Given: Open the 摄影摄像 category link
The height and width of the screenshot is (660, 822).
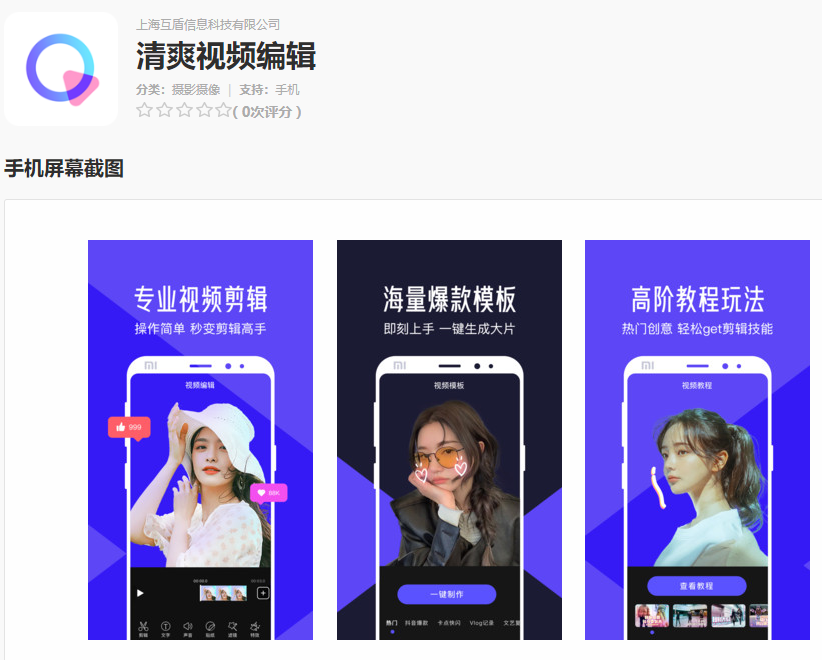Looking at the screenshot, I should (x=196, y=90).
